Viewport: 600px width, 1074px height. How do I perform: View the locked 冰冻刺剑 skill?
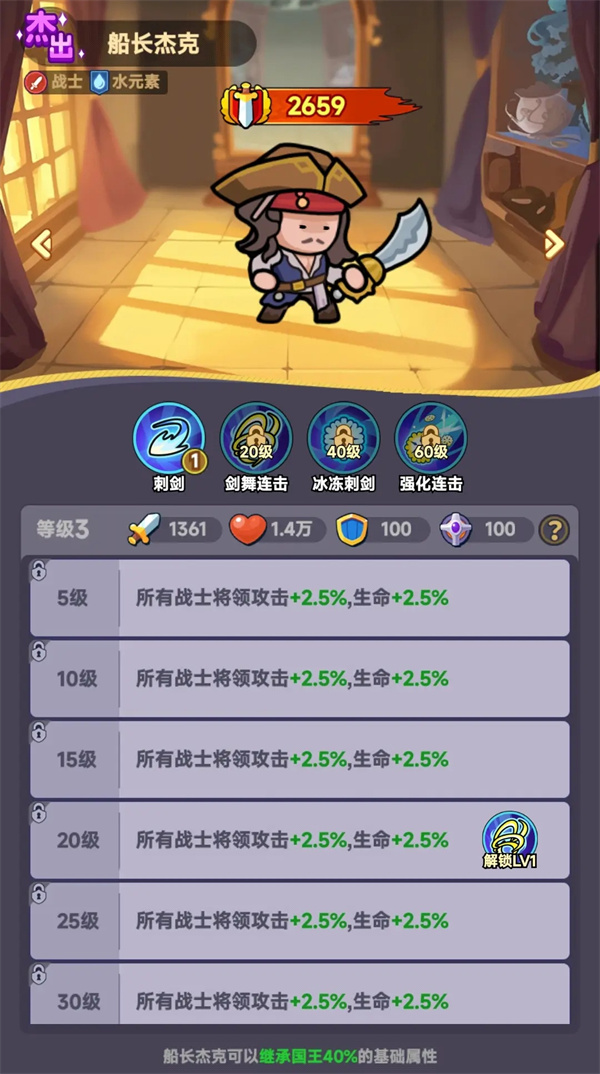tap(344, 436)
